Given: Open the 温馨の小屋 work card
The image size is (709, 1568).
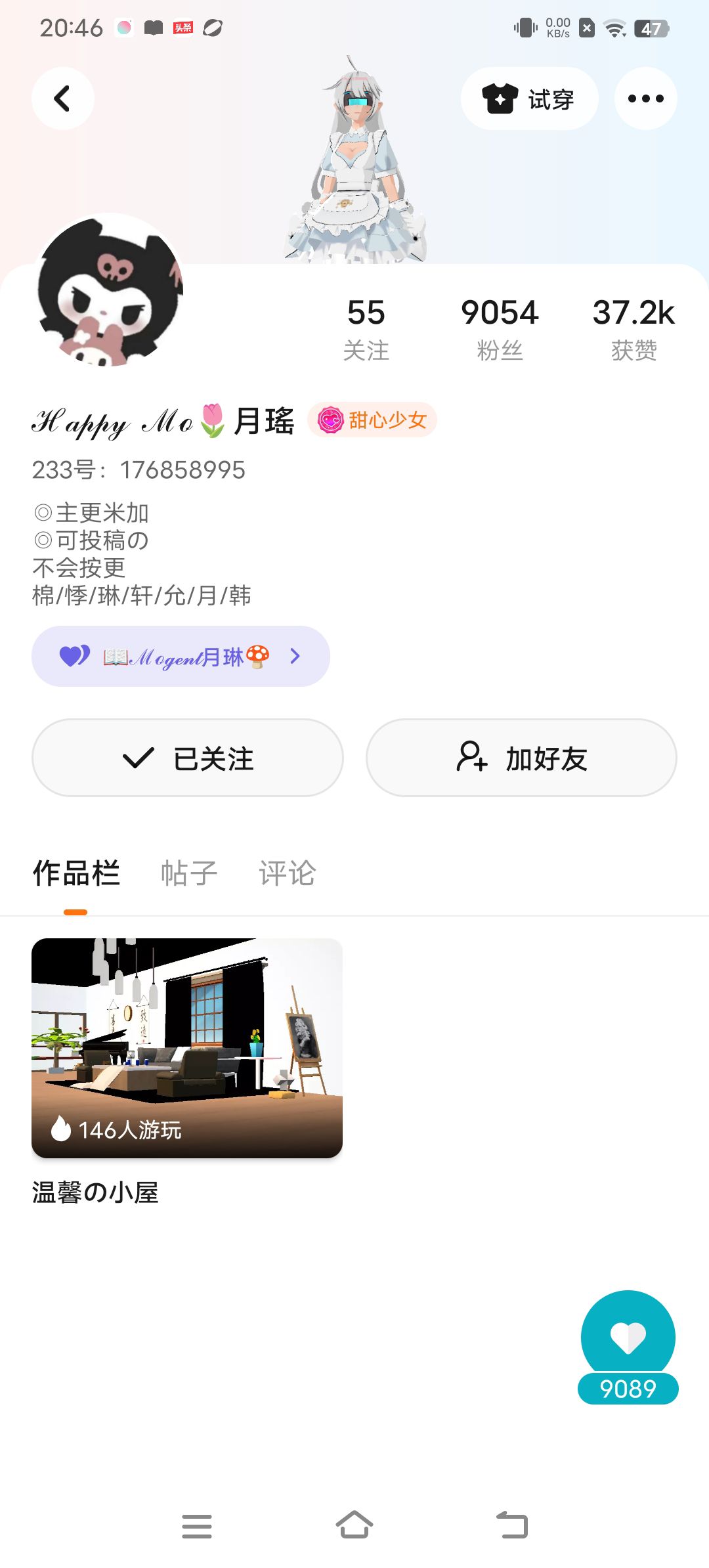Looking at the screenshot, I should pyautogui.click(x=187, y=1048).
